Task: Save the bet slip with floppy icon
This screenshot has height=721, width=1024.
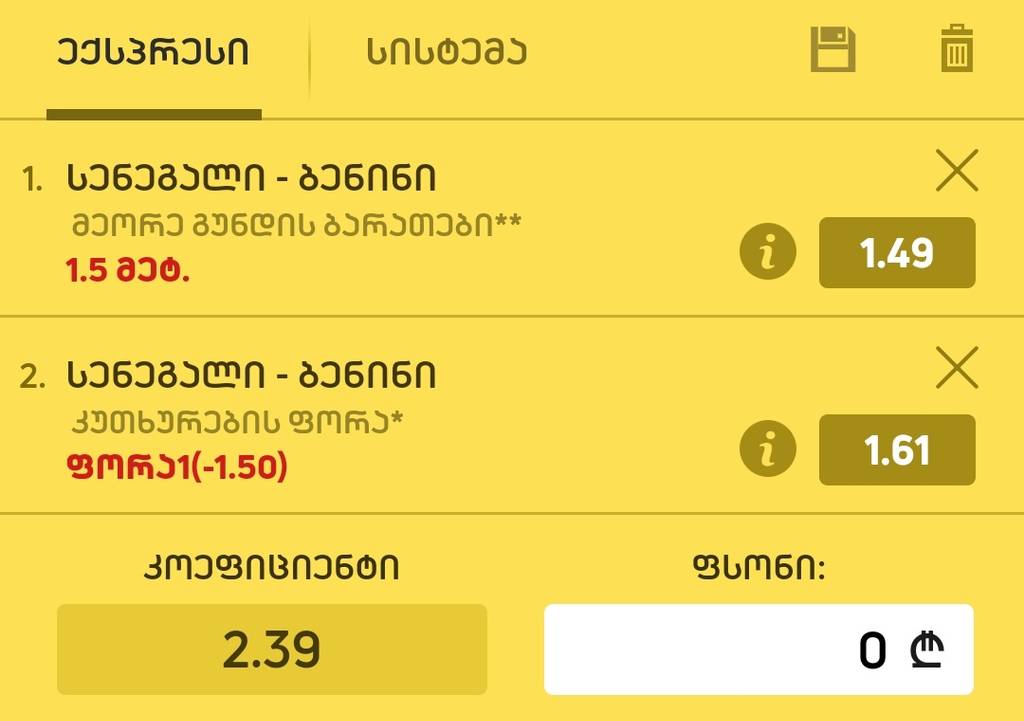Action: [x=833, y=49]
